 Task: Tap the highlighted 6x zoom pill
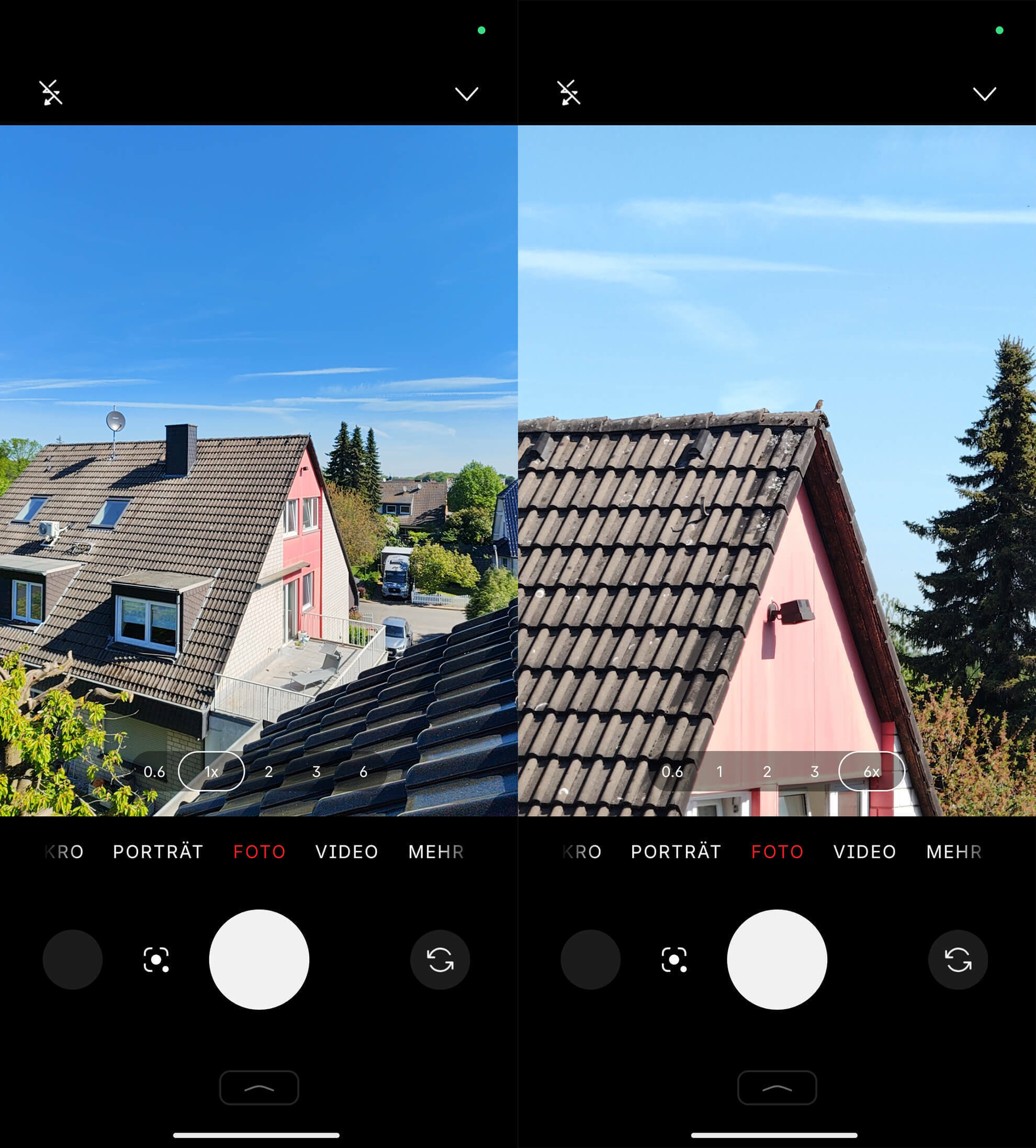[872, 772]
